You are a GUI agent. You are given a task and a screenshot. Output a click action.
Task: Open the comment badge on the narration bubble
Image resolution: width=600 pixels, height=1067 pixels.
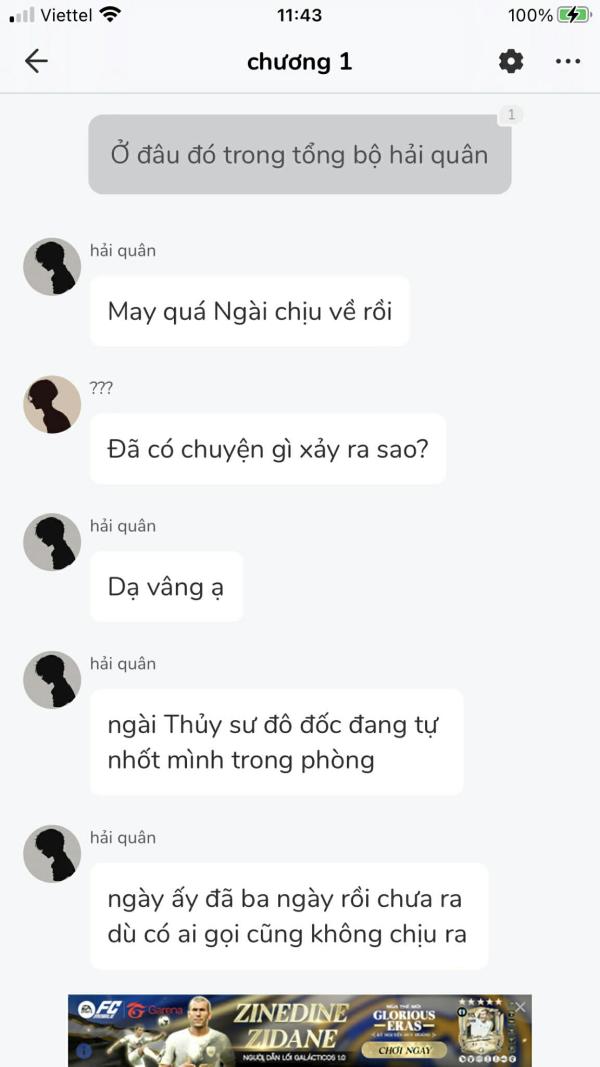pos(511,115)
